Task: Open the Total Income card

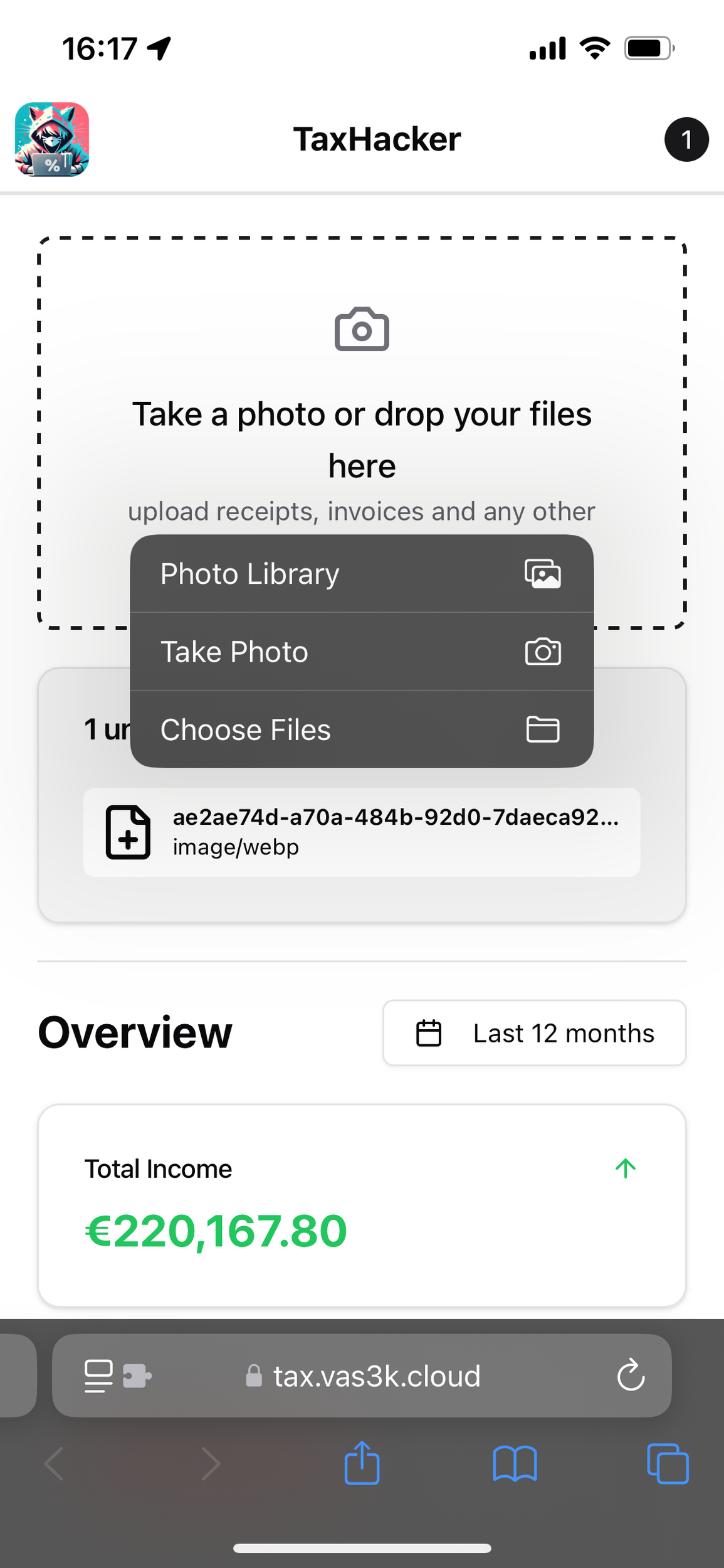Action: pyautogui.click(x=362, y=1205)
